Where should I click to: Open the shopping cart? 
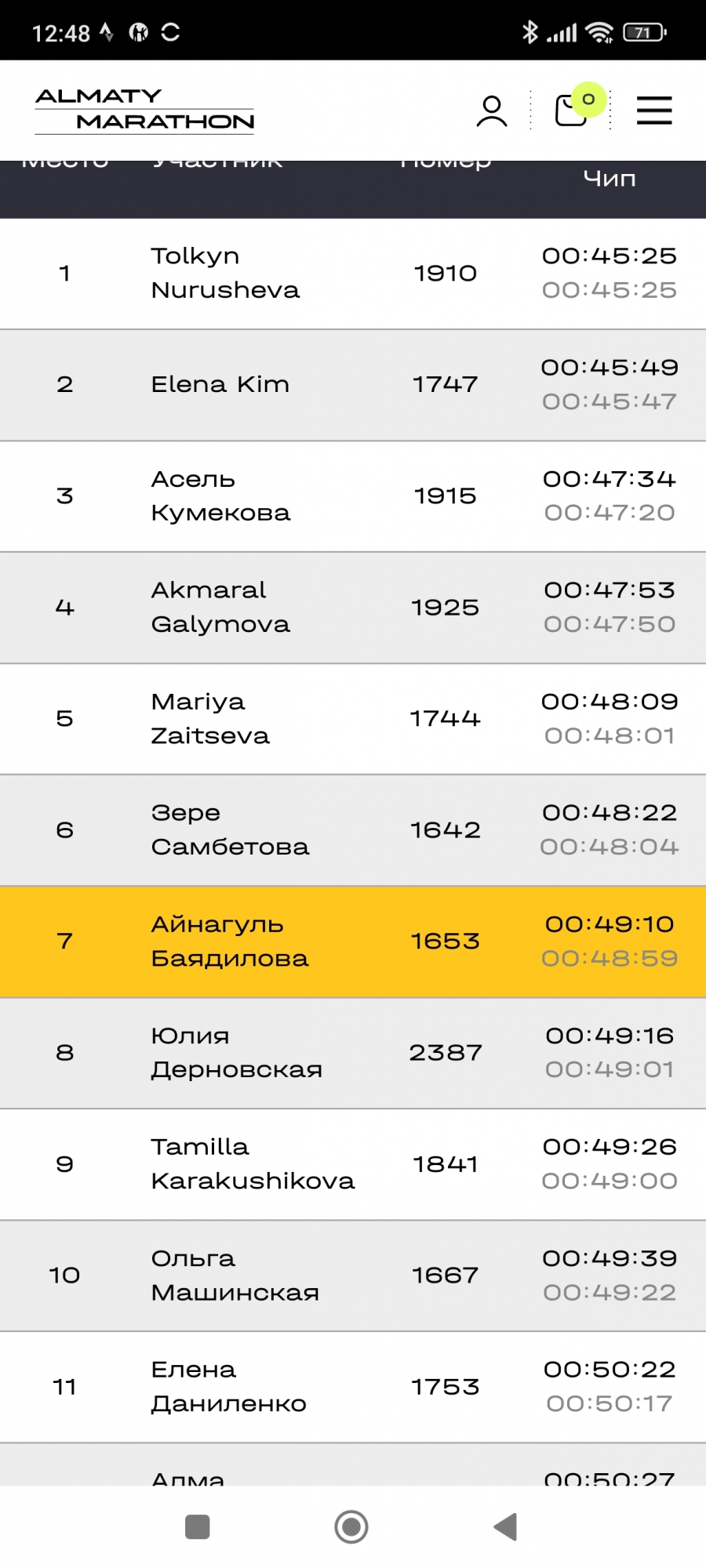tap(572, 110)
